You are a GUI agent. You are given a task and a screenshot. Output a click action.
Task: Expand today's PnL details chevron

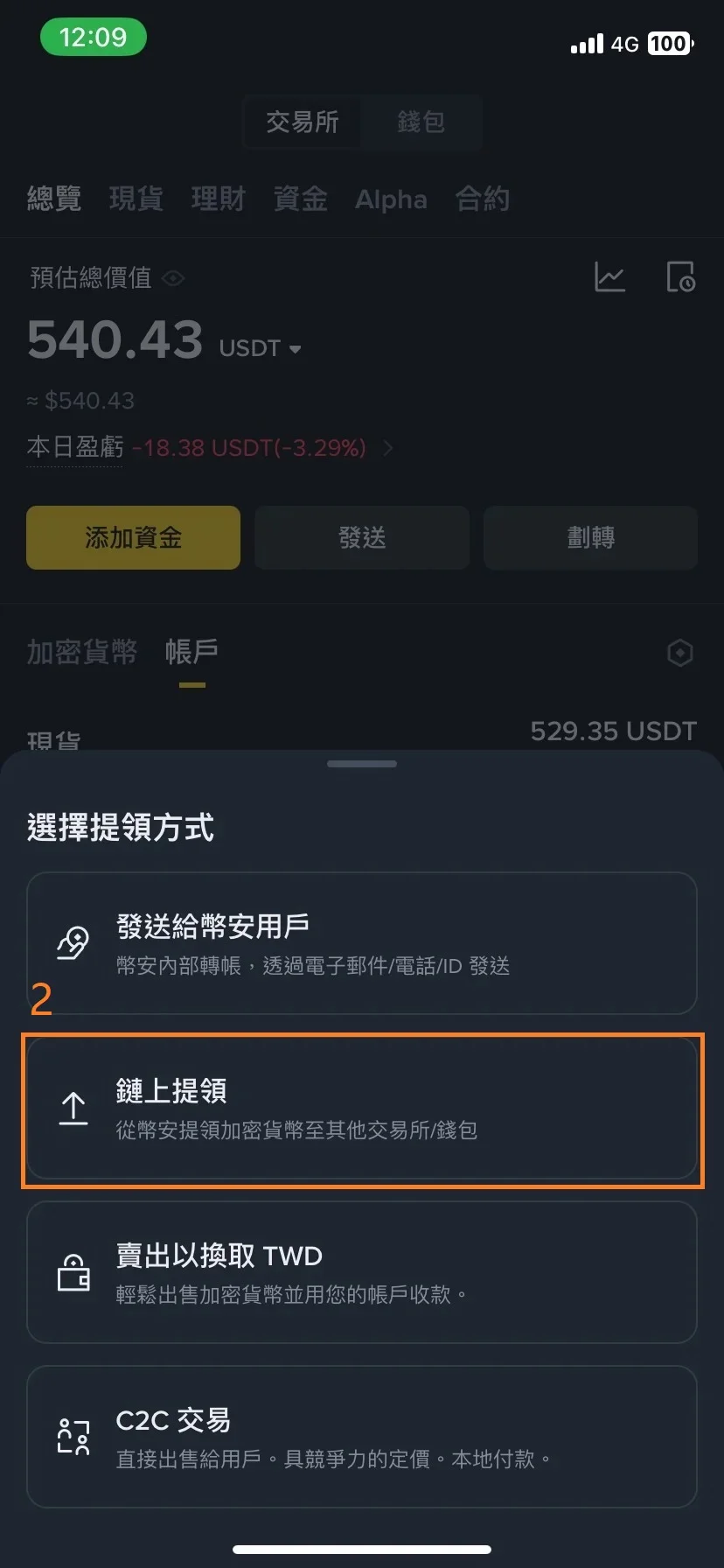[388, 448]
